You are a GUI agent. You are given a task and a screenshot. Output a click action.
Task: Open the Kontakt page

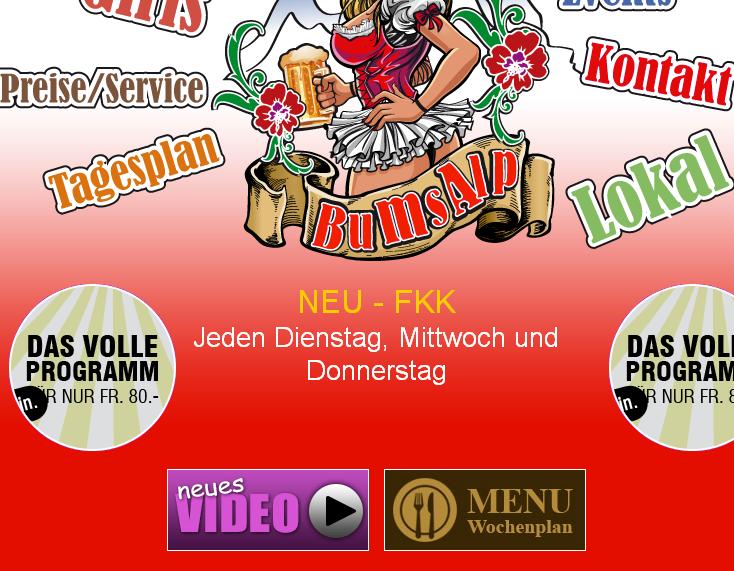[657, 73]
